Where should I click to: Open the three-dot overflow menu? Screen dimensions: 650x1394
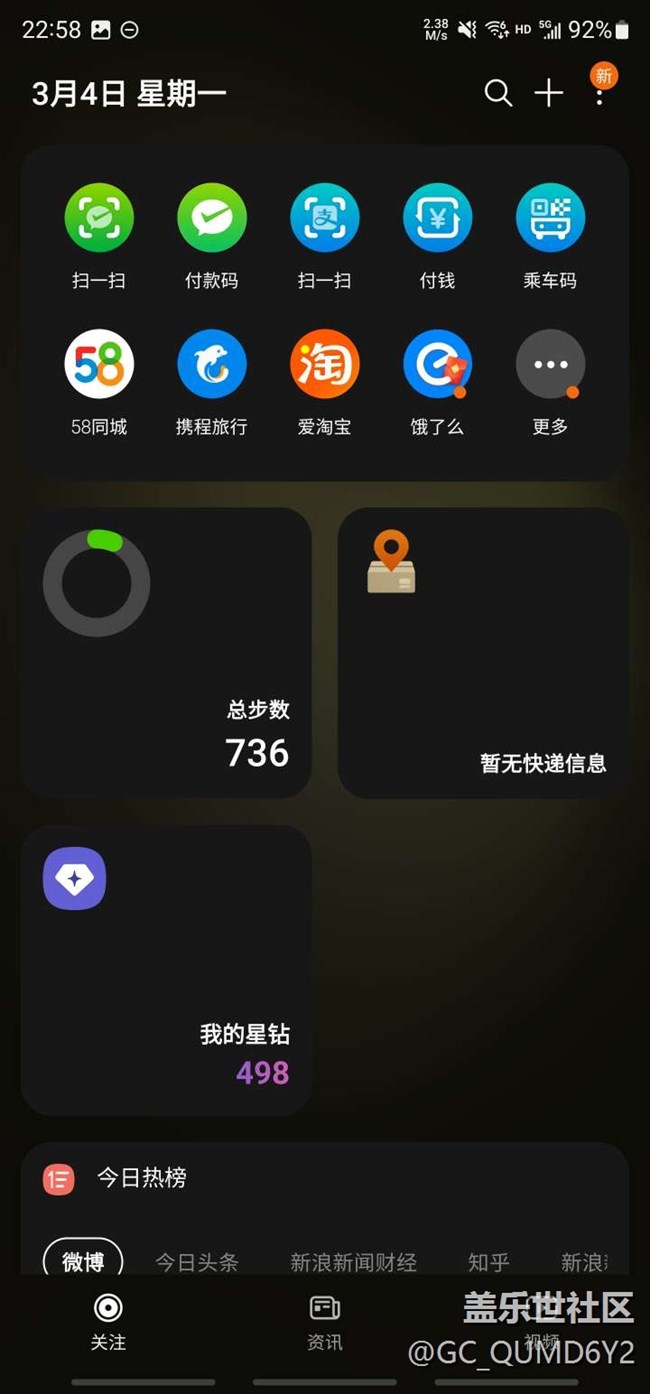tap(600, 96)
